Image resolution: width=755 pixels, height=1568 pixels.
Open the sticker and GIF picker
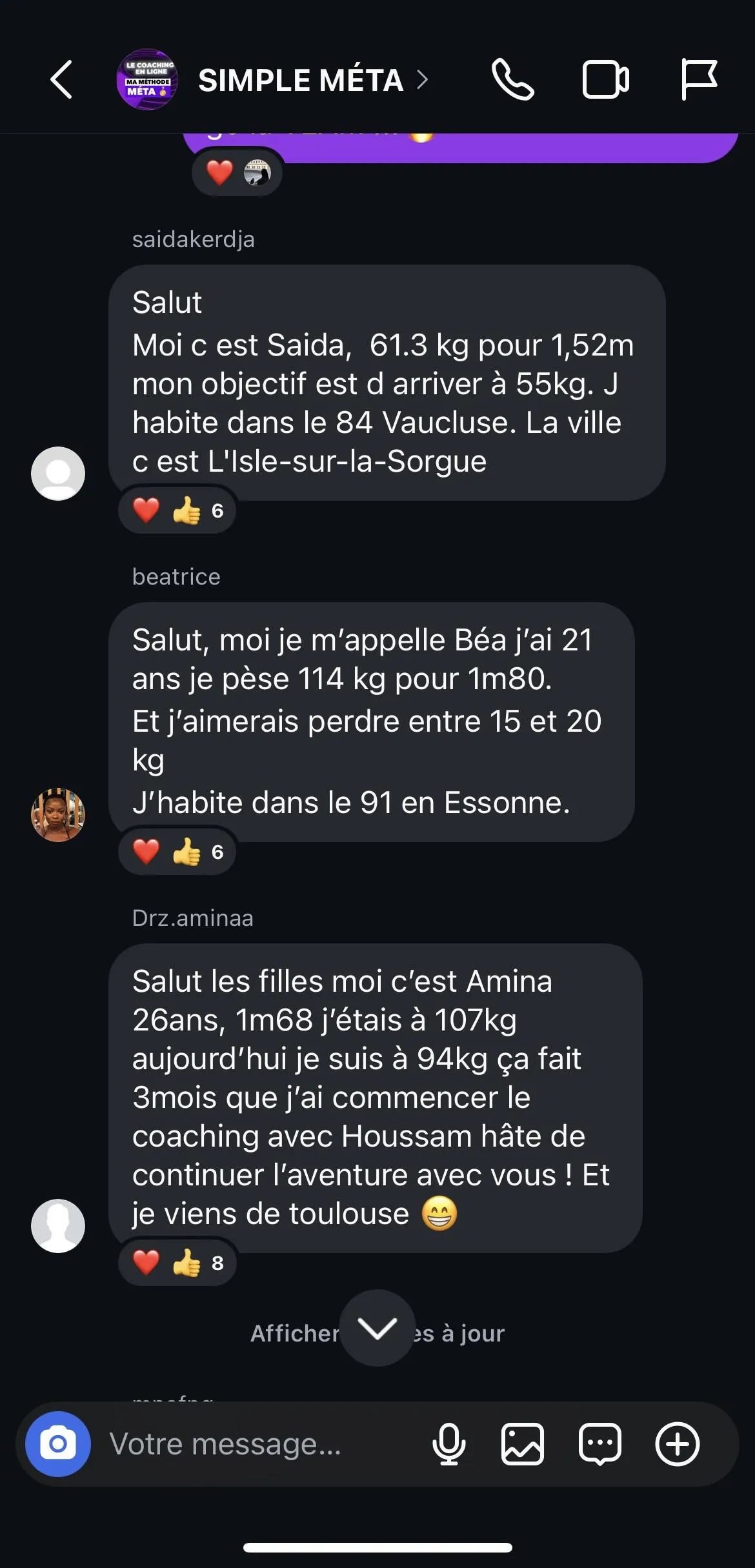coord(600,1444)
